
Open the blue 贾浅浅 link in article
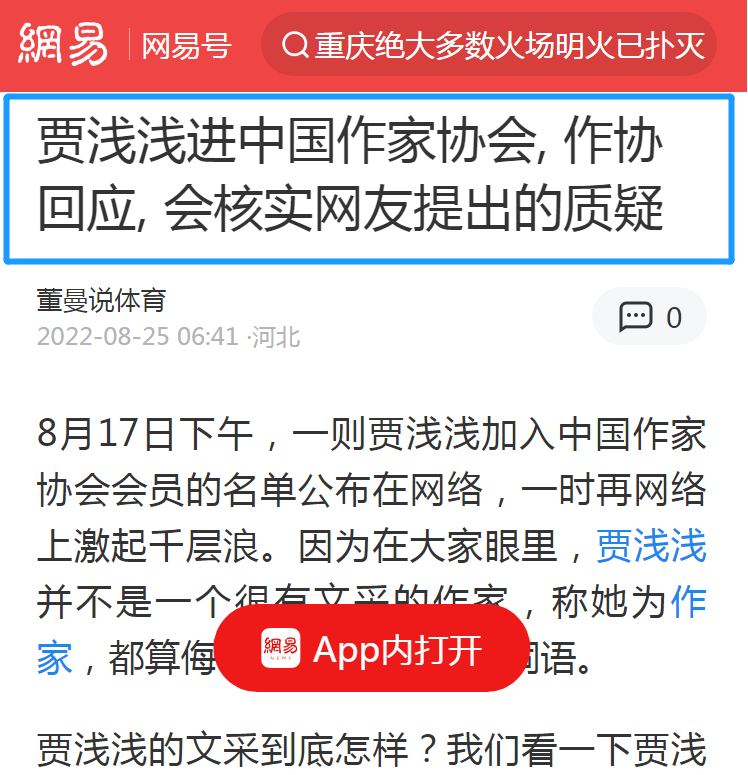pyautogui.click(x=651, y=546)
